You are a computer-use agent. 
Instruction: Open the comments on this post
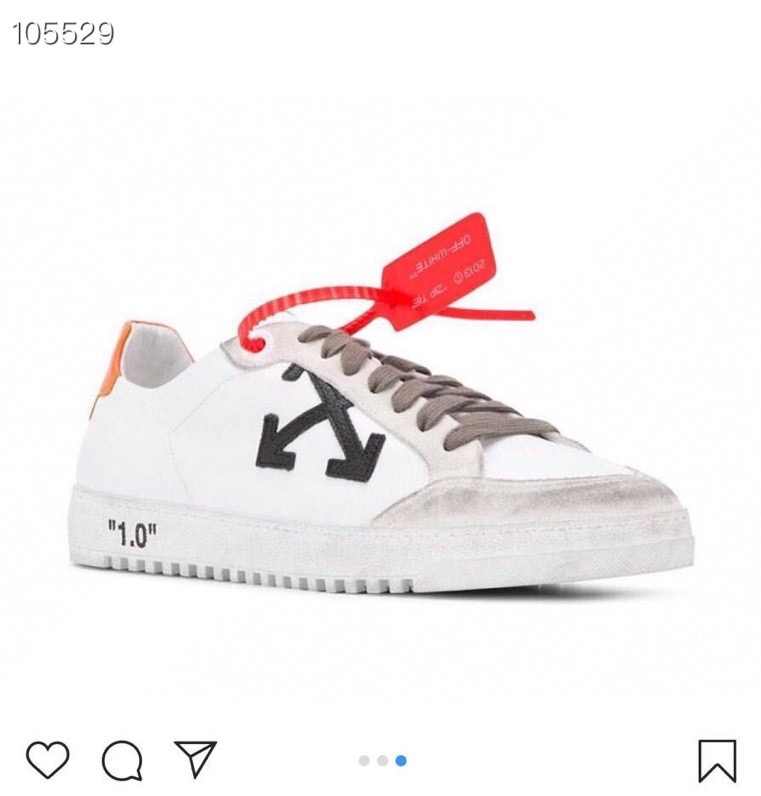point(122,761)
